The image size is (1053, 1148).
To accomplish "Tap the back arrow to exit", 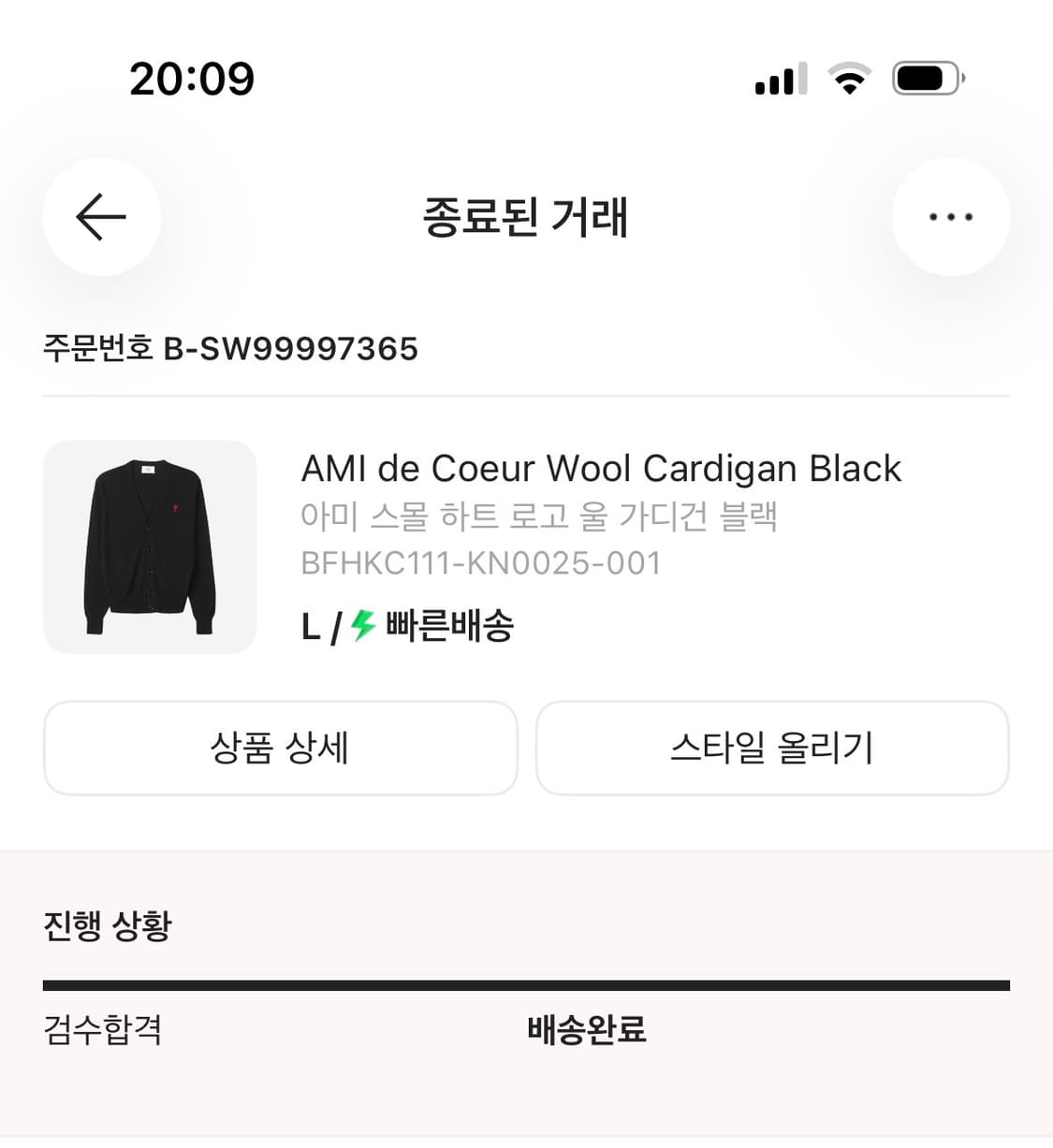I will tap(100, 217).
